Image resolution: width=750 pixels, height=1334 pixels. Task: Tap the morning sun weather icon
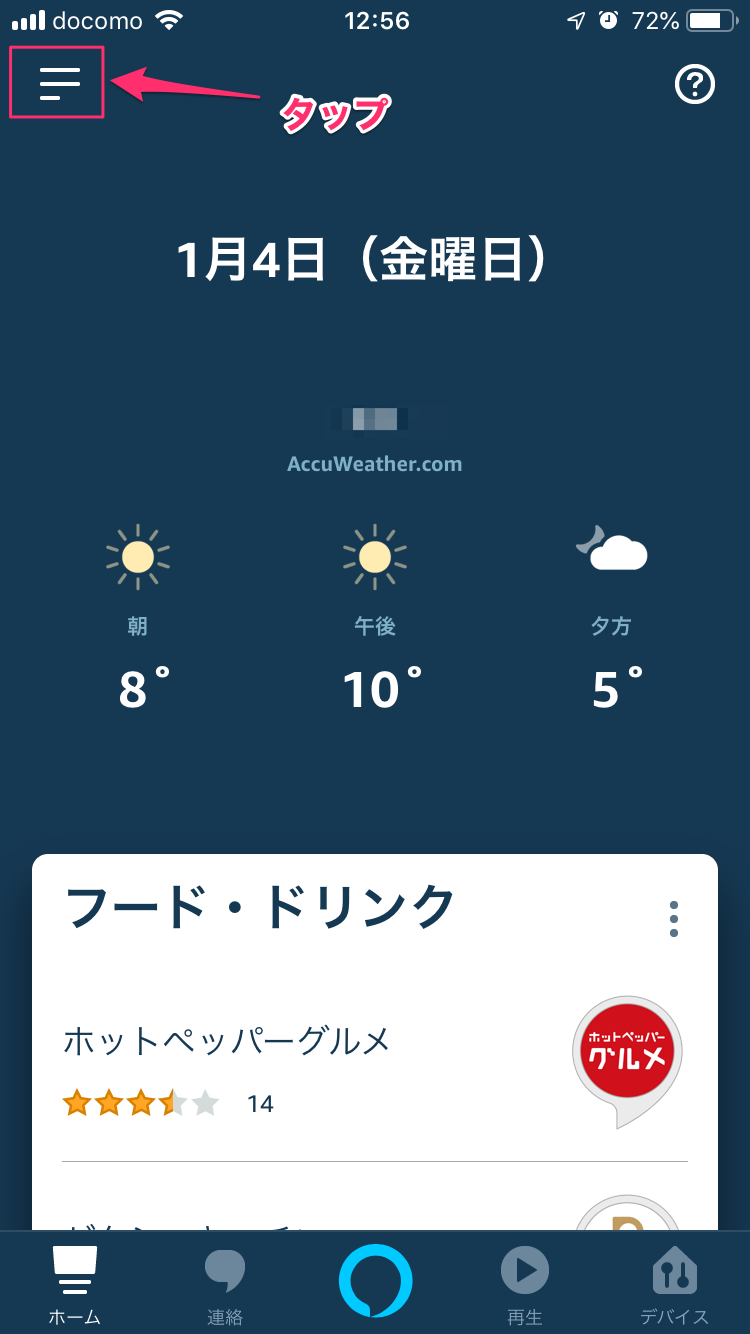137,557
